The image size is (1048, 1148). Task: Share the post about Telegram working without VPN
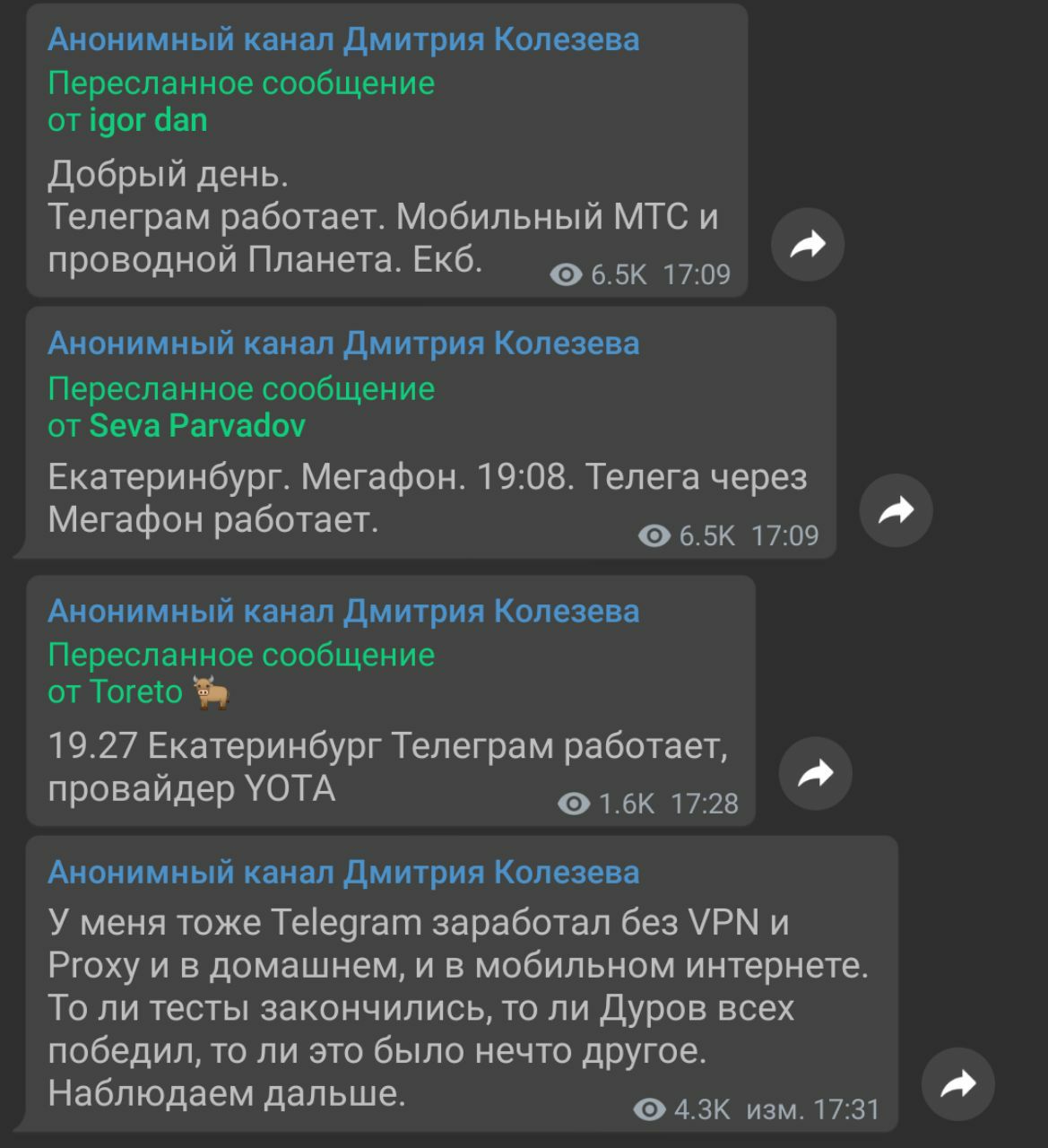coord(957,1084)
